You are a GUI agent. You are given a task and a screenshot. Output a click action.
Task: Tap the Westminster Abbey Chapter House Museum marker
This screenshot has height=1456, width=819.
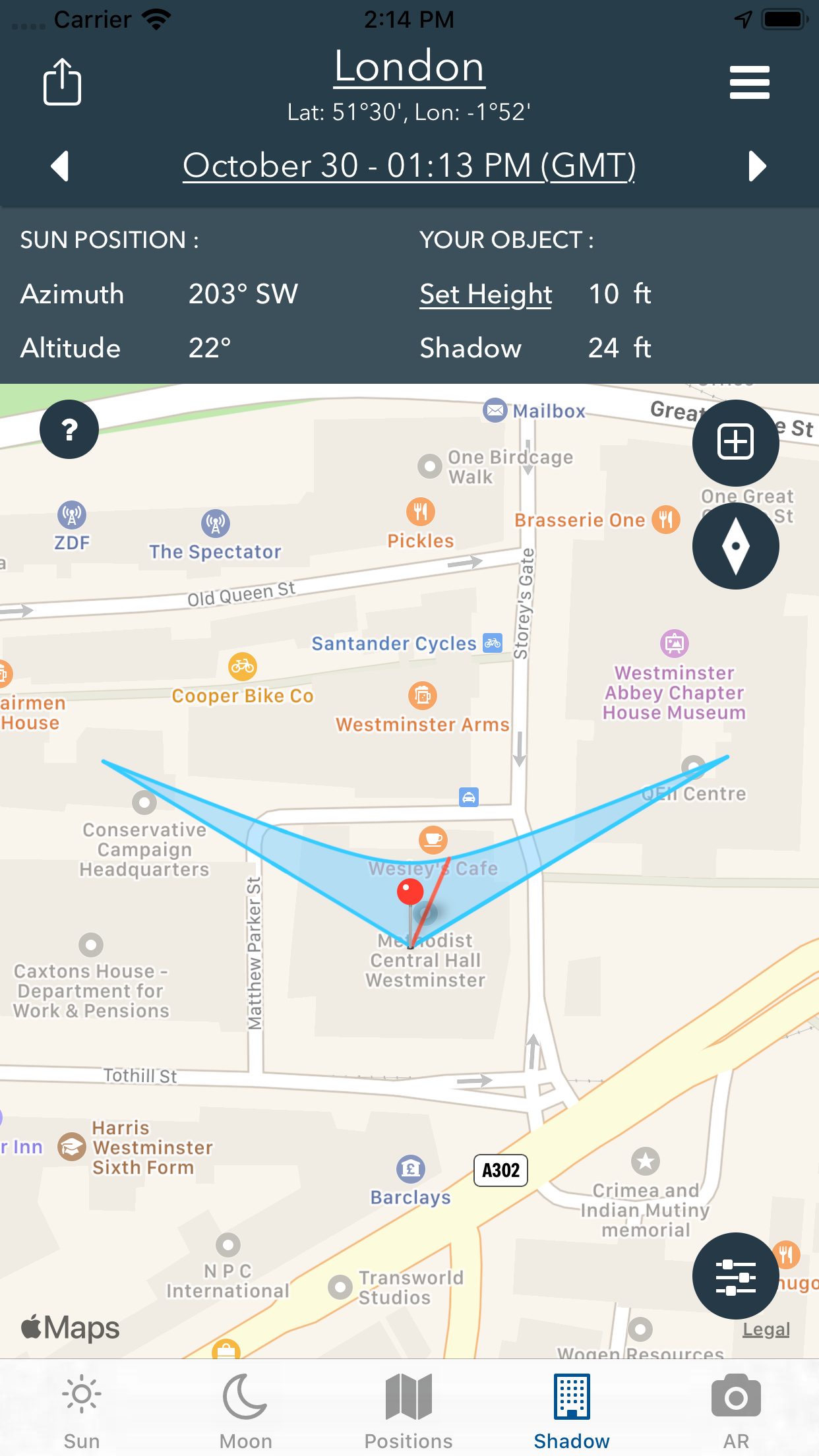coord(674,643)
